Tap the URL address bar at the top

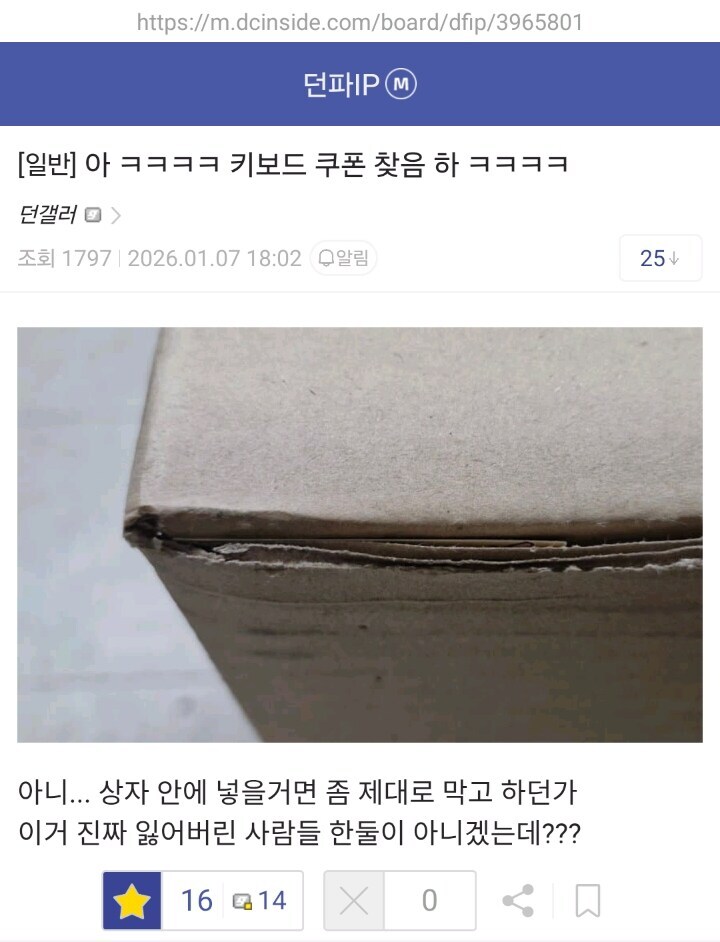(x=360, y=17)
